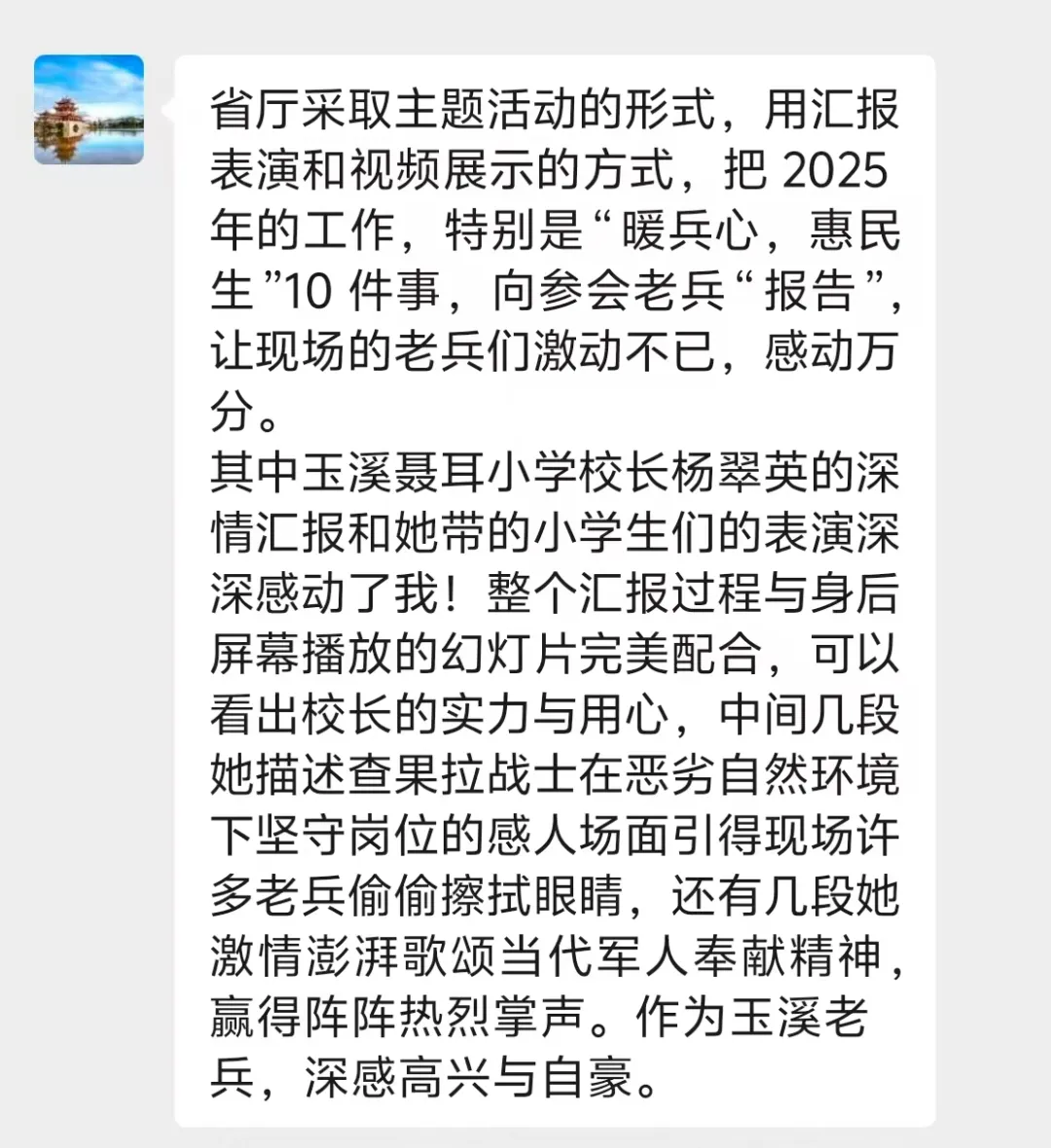Open the sender's pagoda avatar profile
The image size is (1051, 1148).
click(x=89, y=109)
